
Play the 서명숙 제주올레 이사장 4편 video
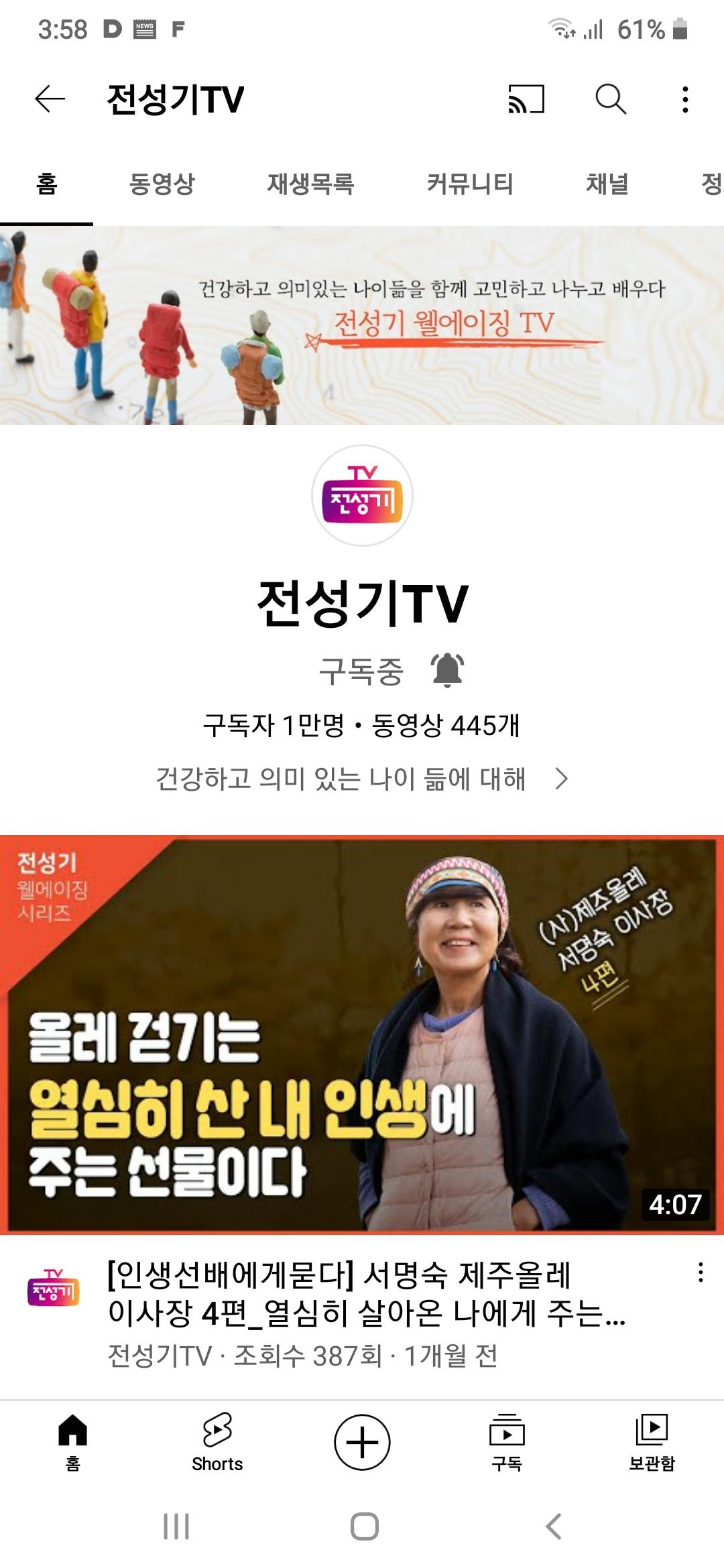pos(362,1034)
